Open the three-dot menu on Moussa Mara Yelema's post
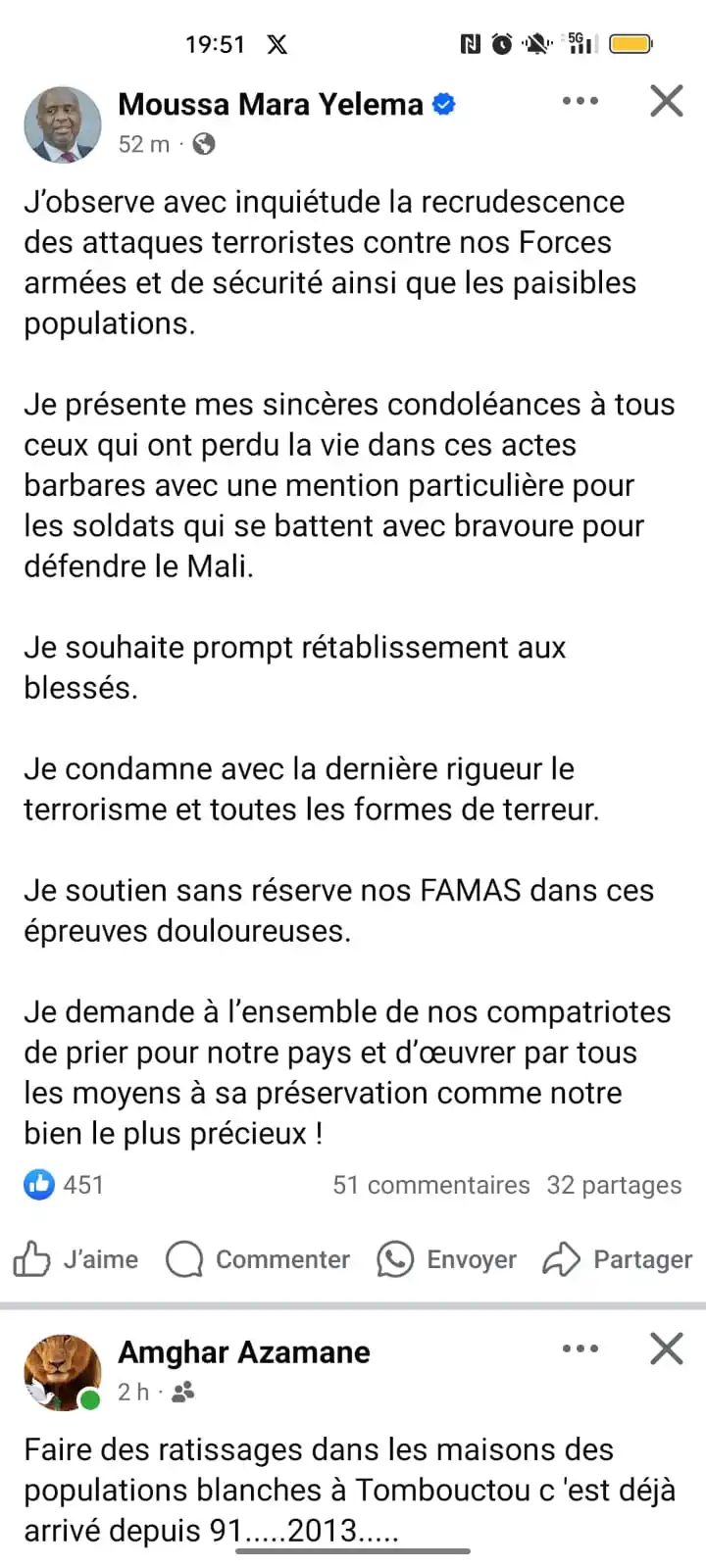 [580, 101]
